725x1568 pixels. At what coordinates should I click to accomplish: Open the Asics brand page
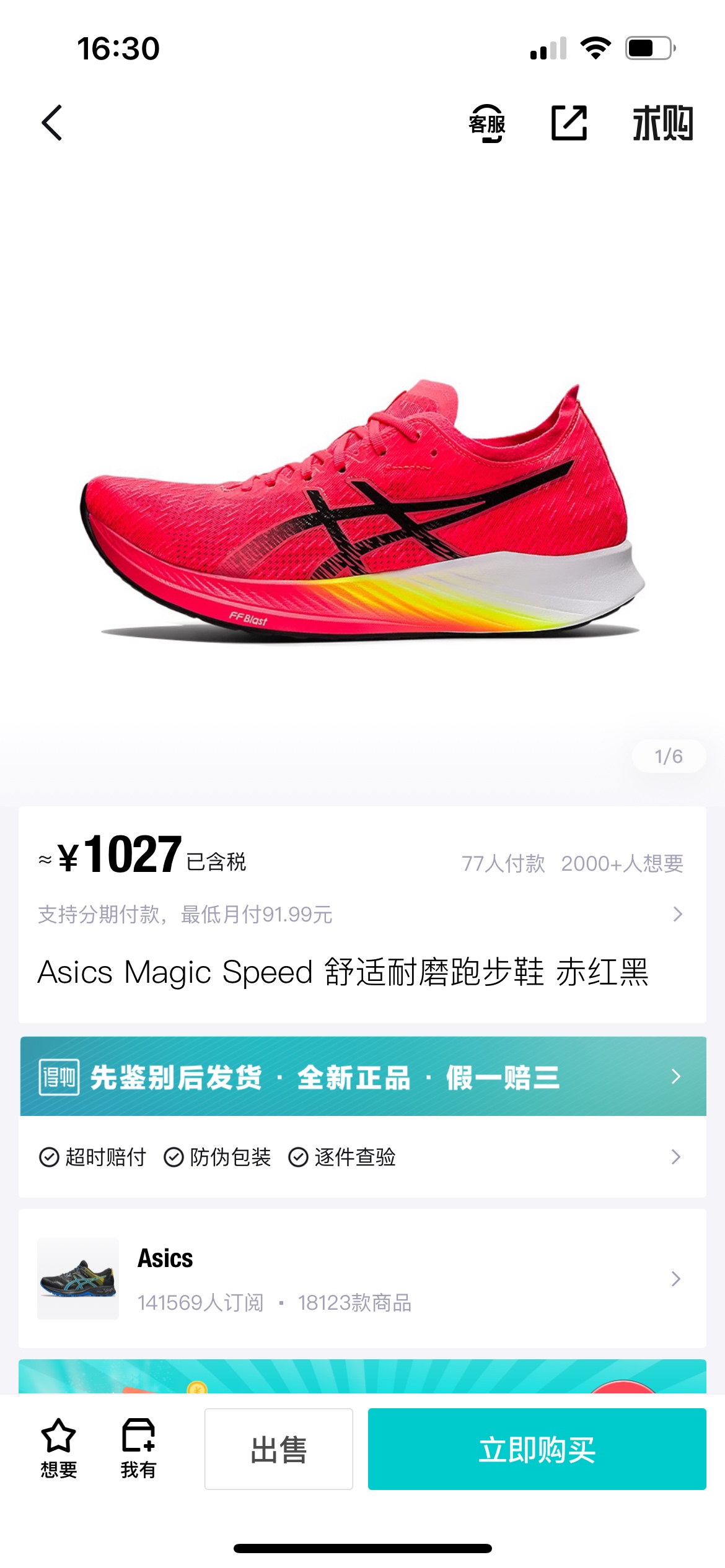click(x=362, y=1278)
